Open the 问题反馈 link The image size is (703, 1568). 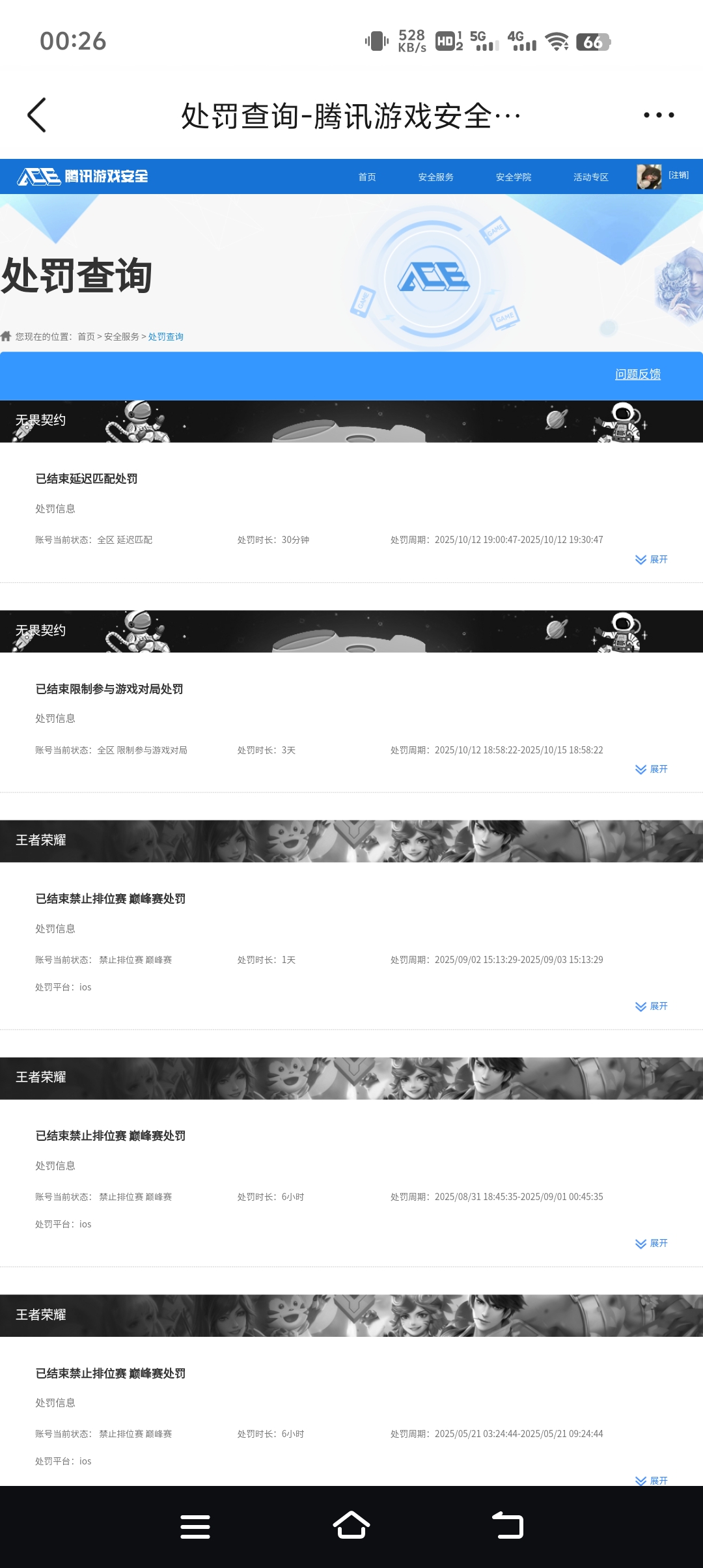point(637,374)
